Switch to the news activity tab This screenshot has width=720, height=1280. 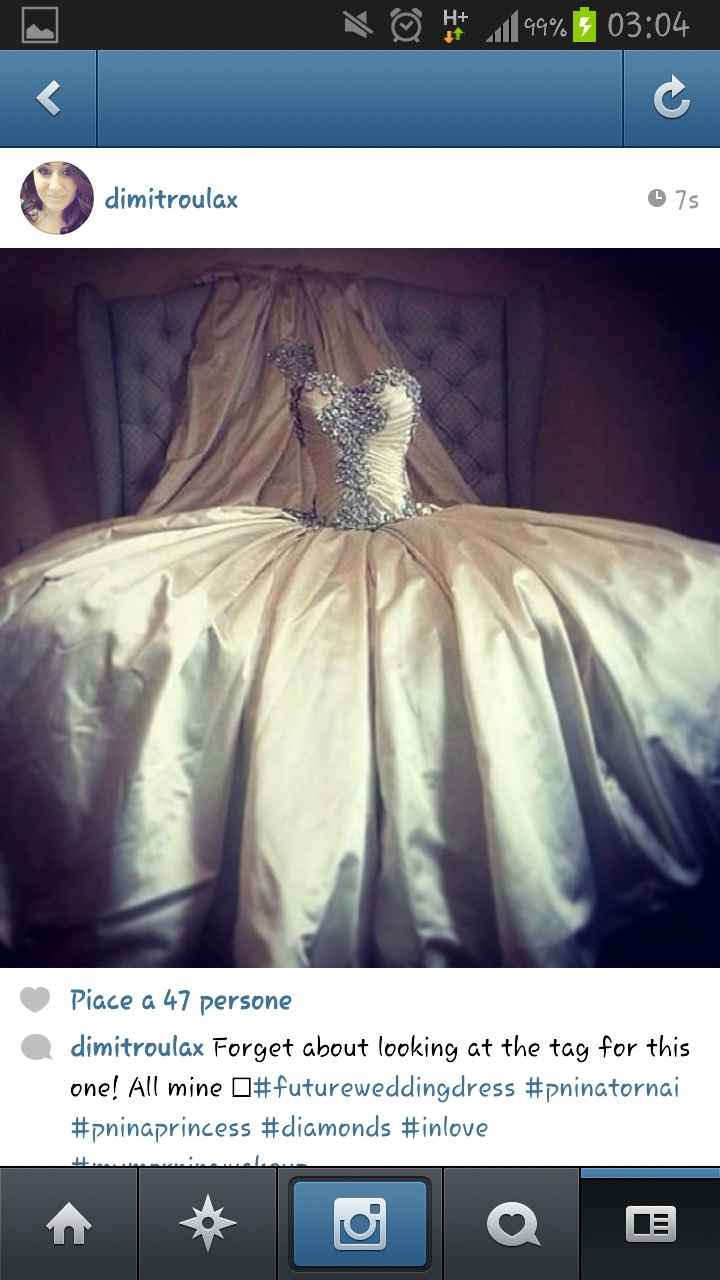coord(511,1223)
